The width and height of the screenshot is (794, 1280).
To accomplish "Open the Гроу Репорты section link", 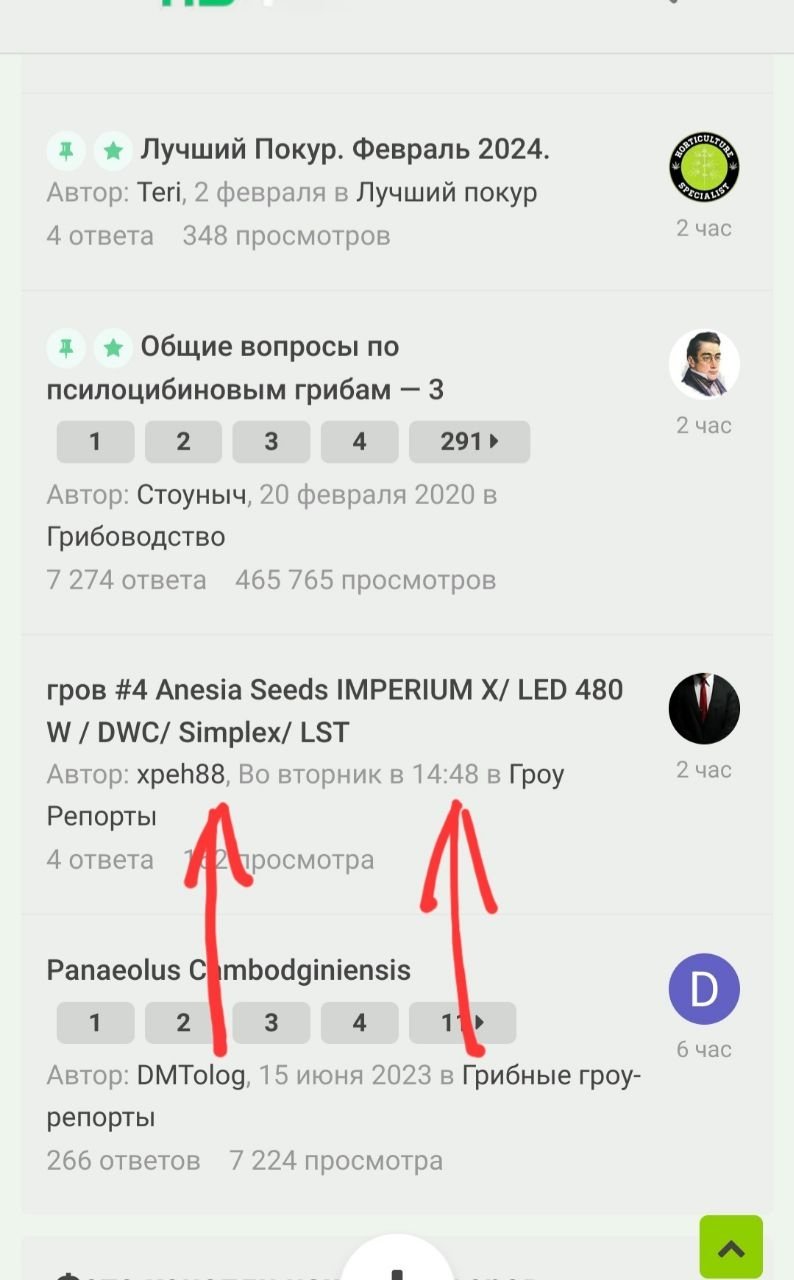I will (x=306, y=796).
